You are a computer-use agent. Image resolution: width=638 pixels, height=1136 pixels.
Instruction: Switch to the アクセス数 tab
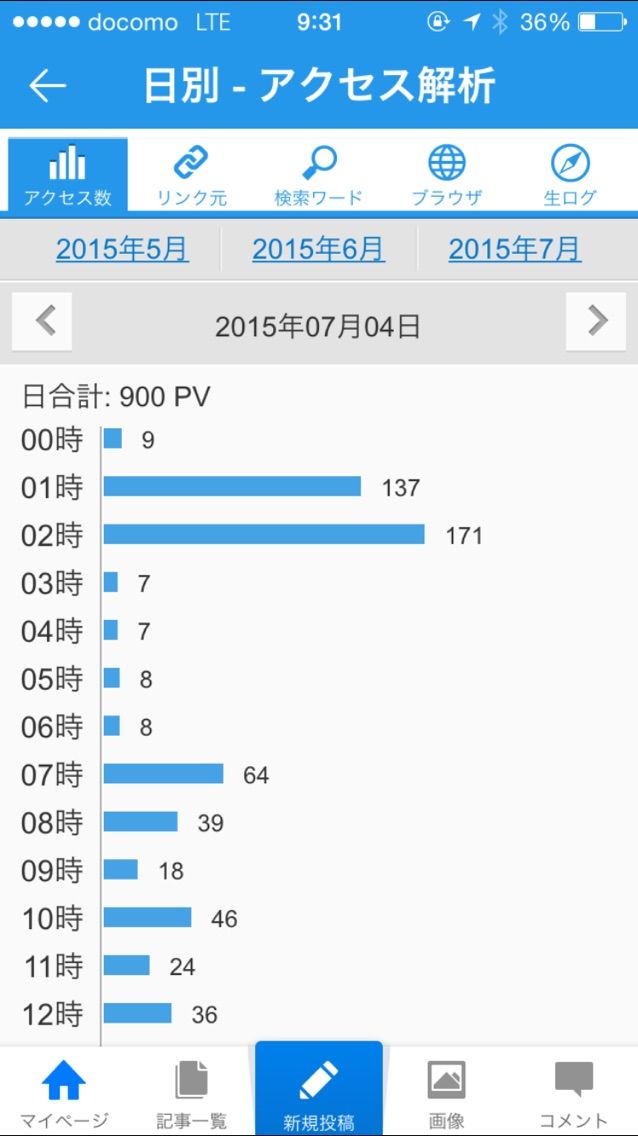tap(68, 174)
